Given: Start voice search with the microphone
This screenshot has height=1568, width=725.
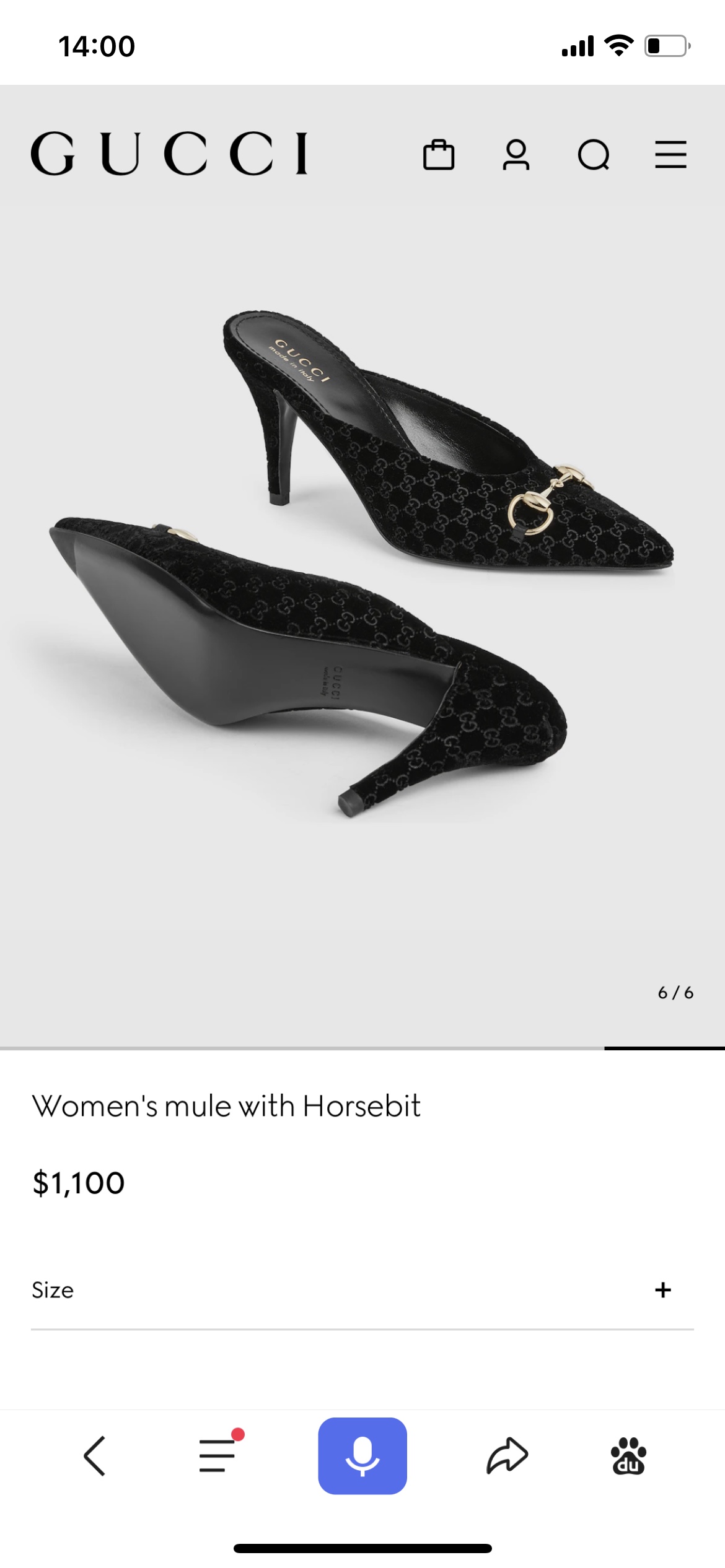Looking at the screenshot, I should point(362,1455).
